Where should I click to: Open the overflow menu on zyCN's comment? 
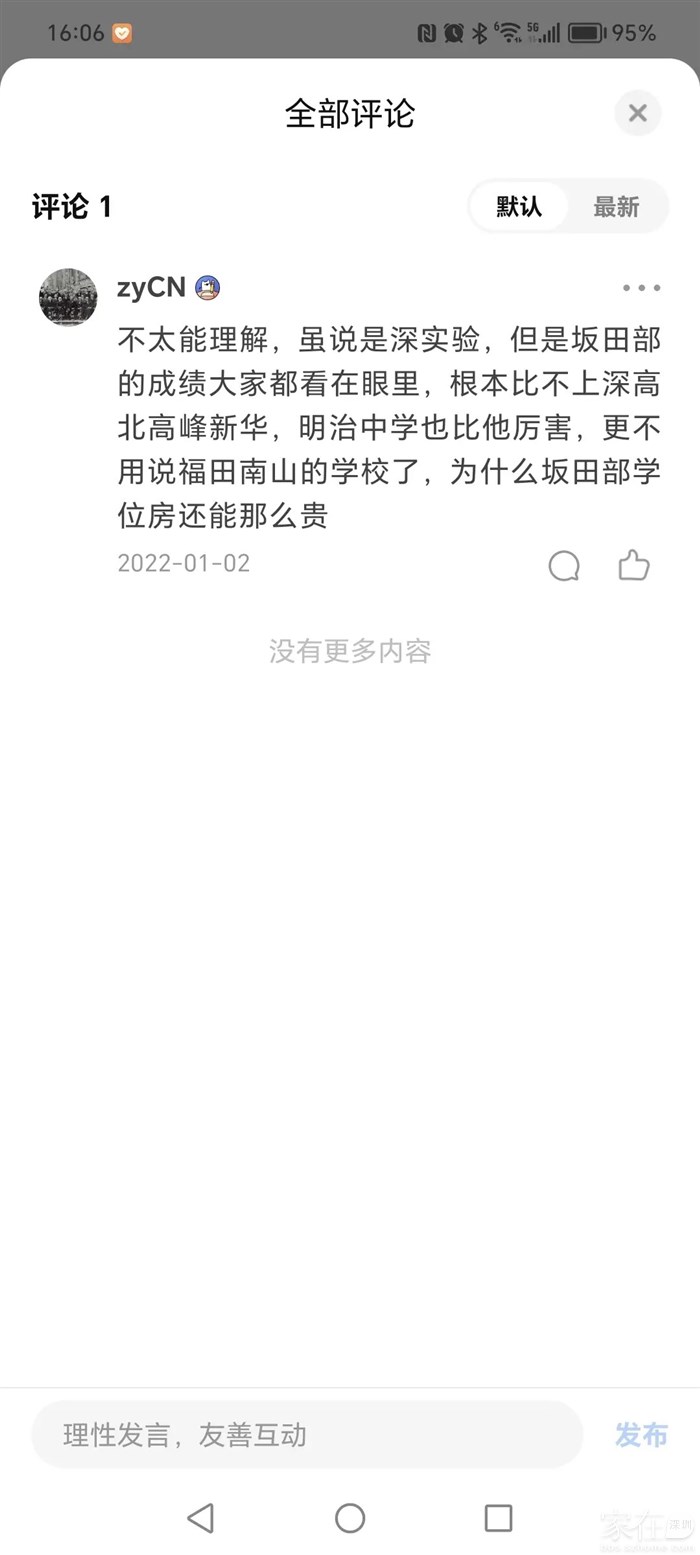[x=641, y=288]
